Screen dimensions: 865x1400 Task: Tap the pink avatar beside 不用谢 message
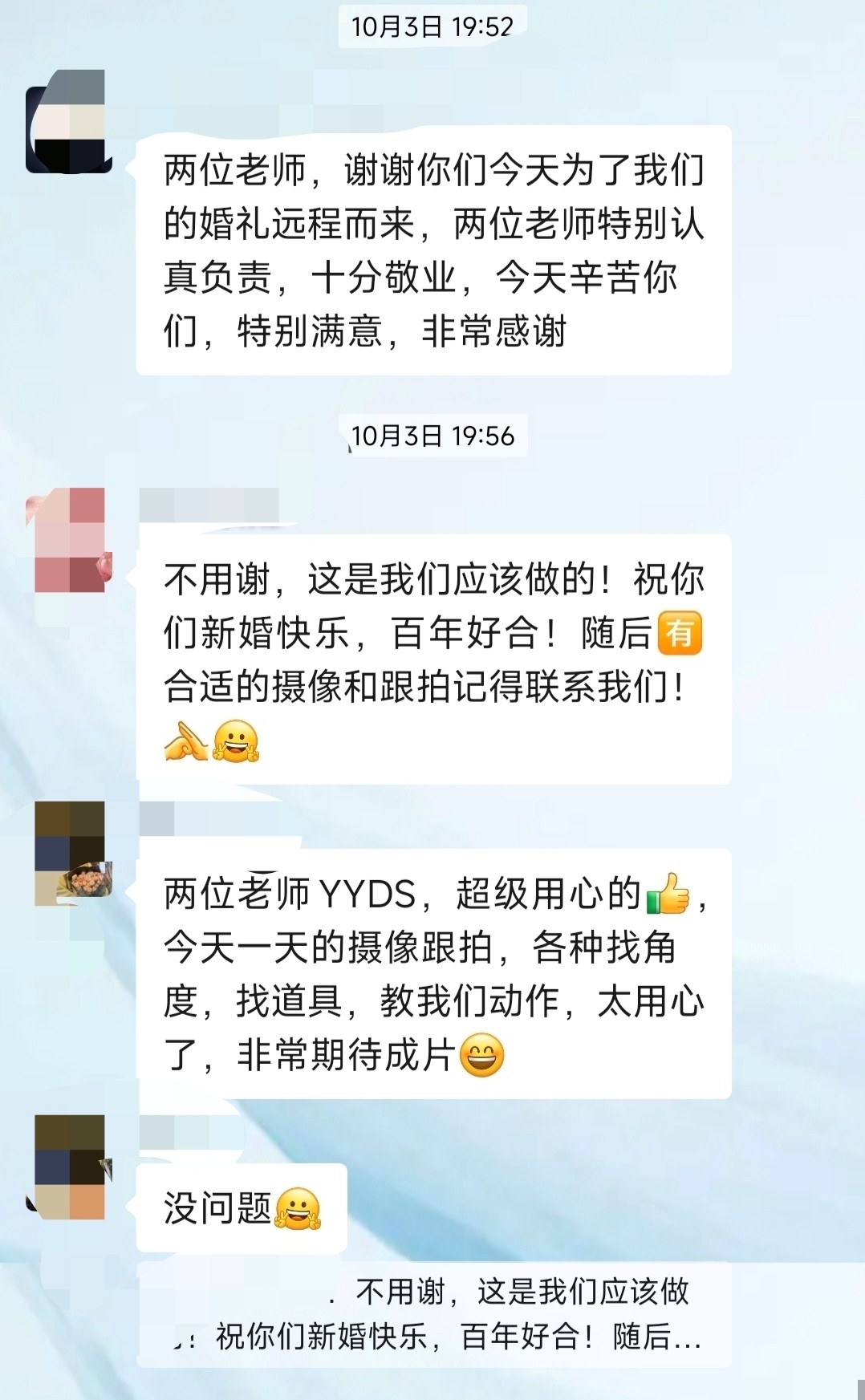pyautogui.click(x=70, y=540)
